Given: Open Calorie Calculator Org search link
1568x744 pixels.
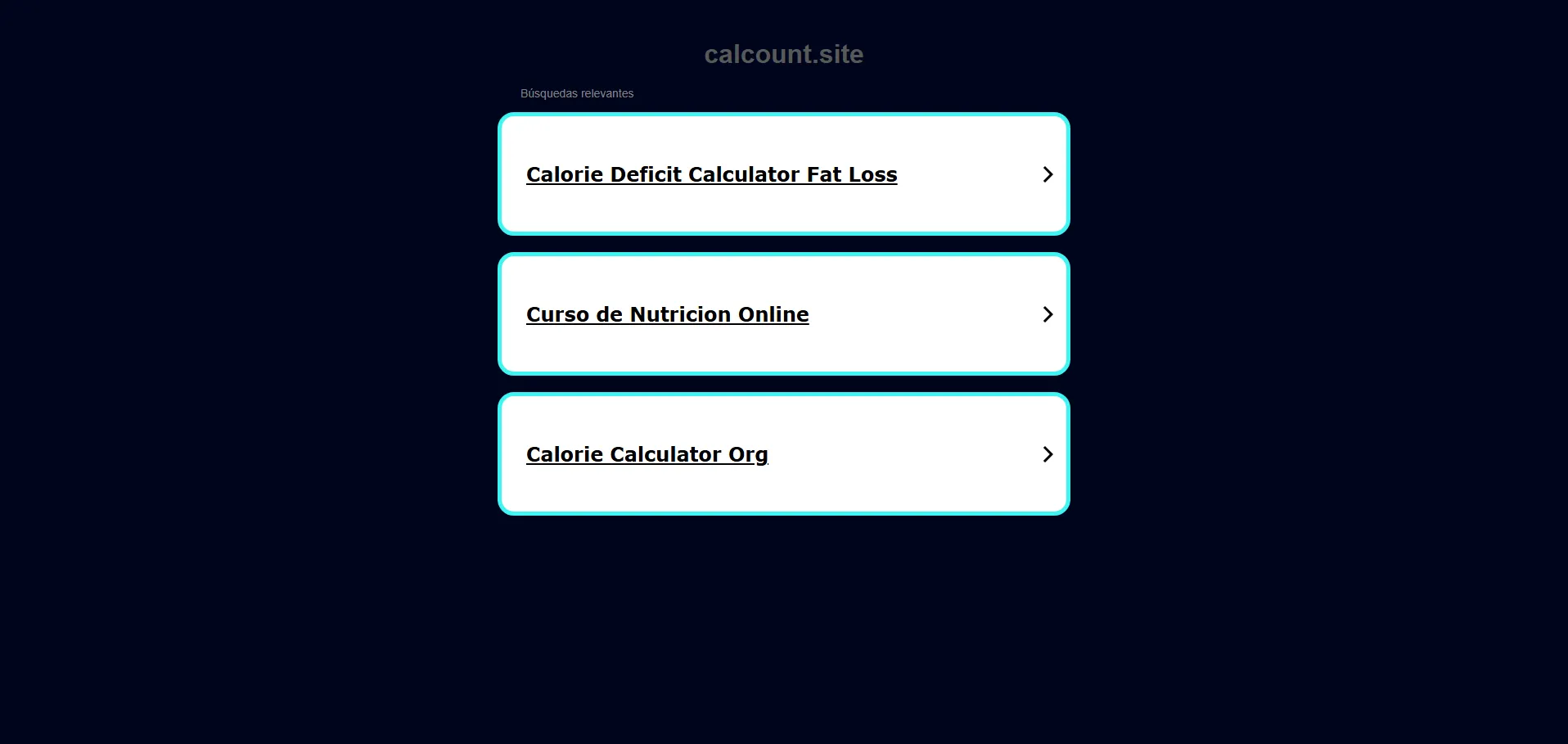Looking at the screenshot, I should pyautogui.click(x=647, y=454).
